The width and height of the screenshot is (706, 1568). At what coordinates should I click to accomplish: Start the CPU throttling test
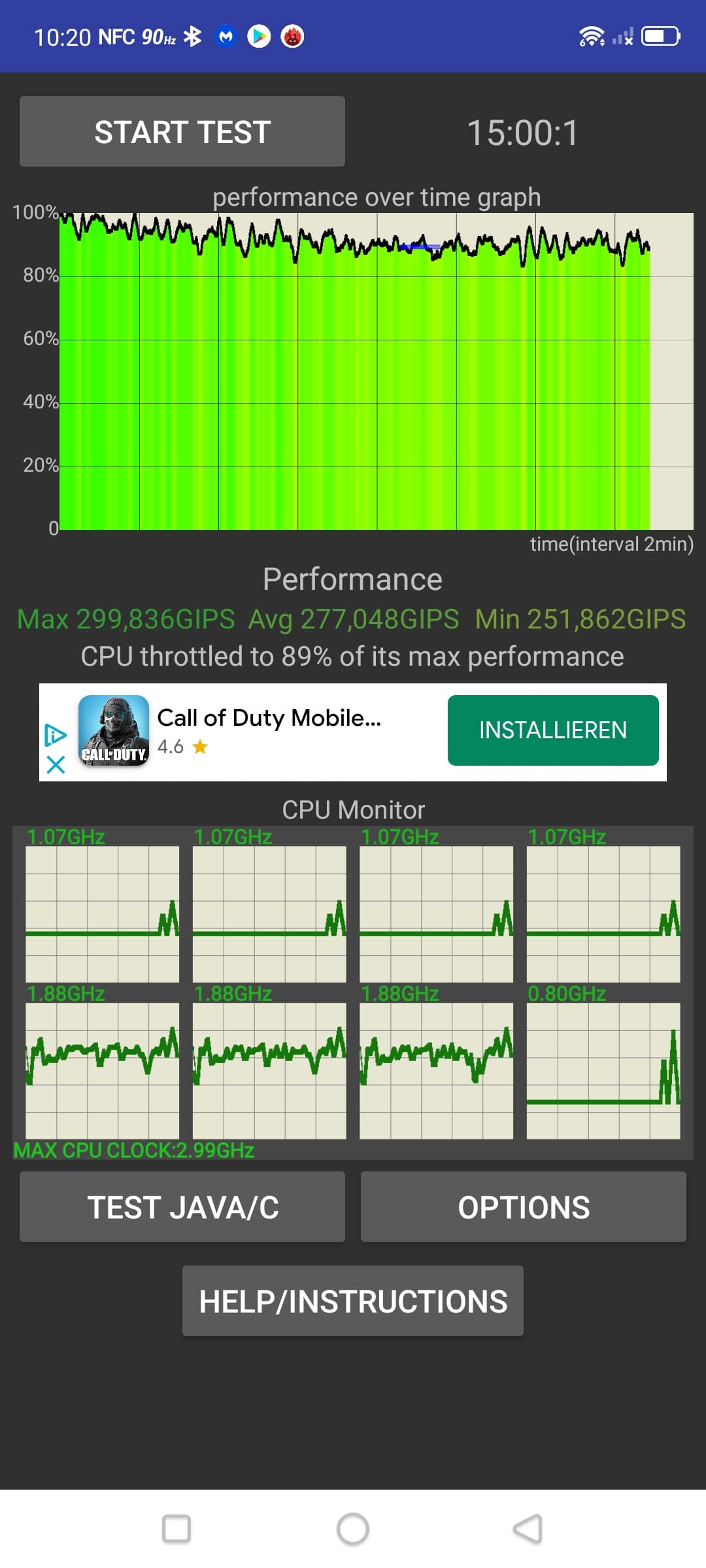pos(182,131)
